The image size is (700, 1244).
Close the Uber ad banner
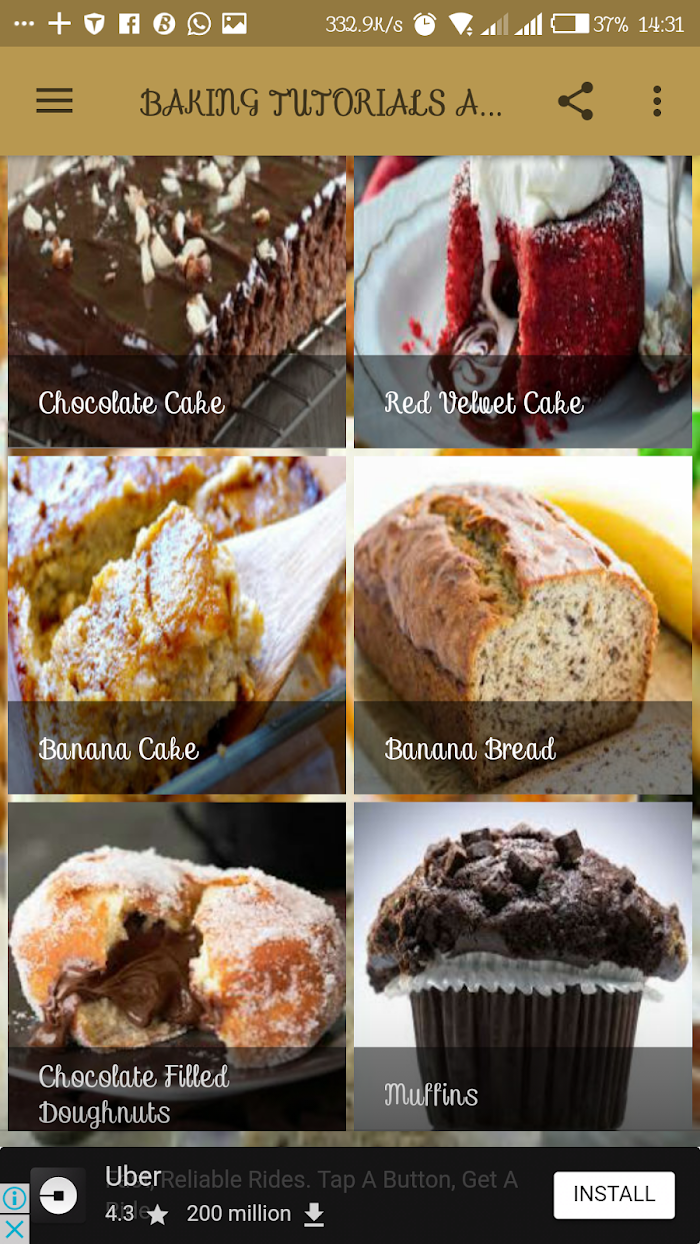point(13,1229)
